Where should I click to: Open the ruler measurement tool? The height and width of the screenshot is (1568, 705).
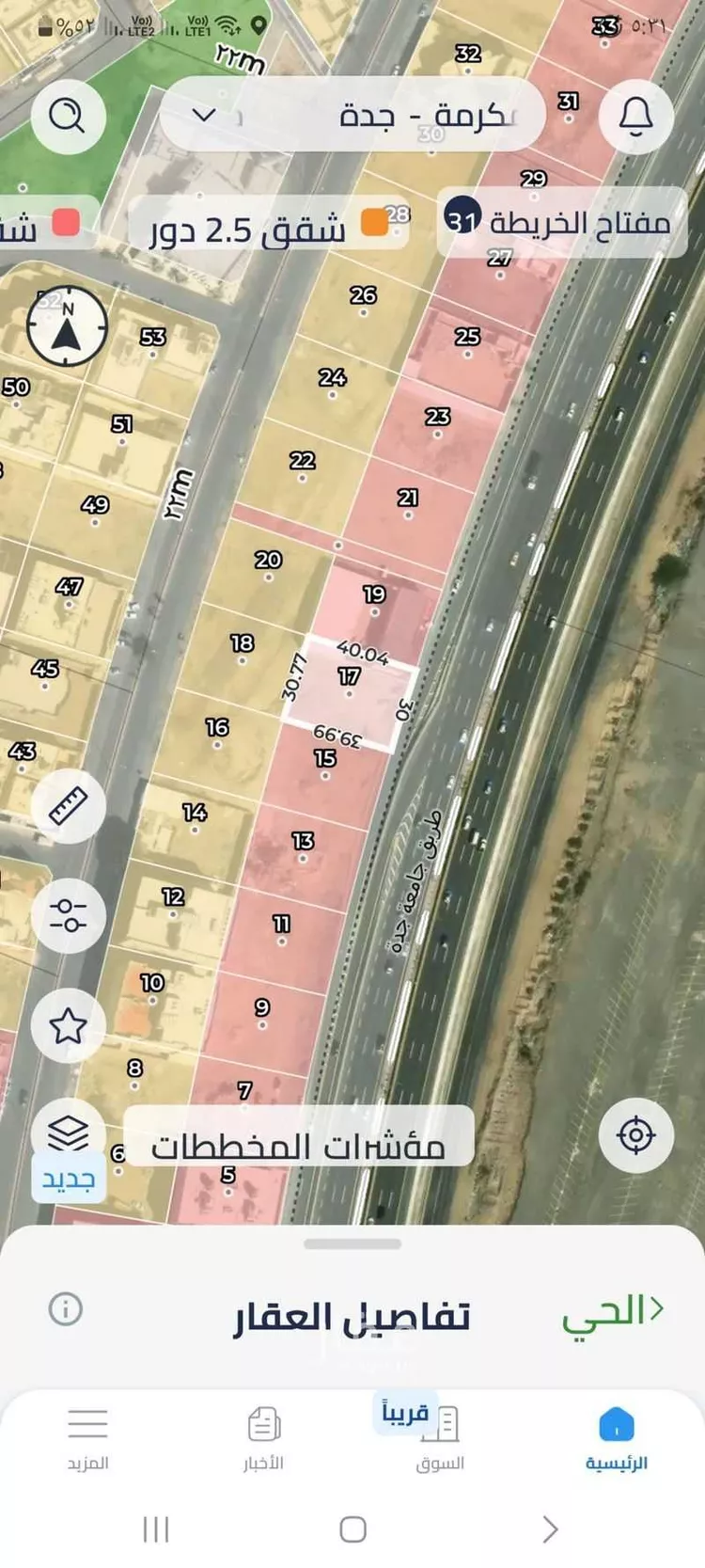(68, 806)
